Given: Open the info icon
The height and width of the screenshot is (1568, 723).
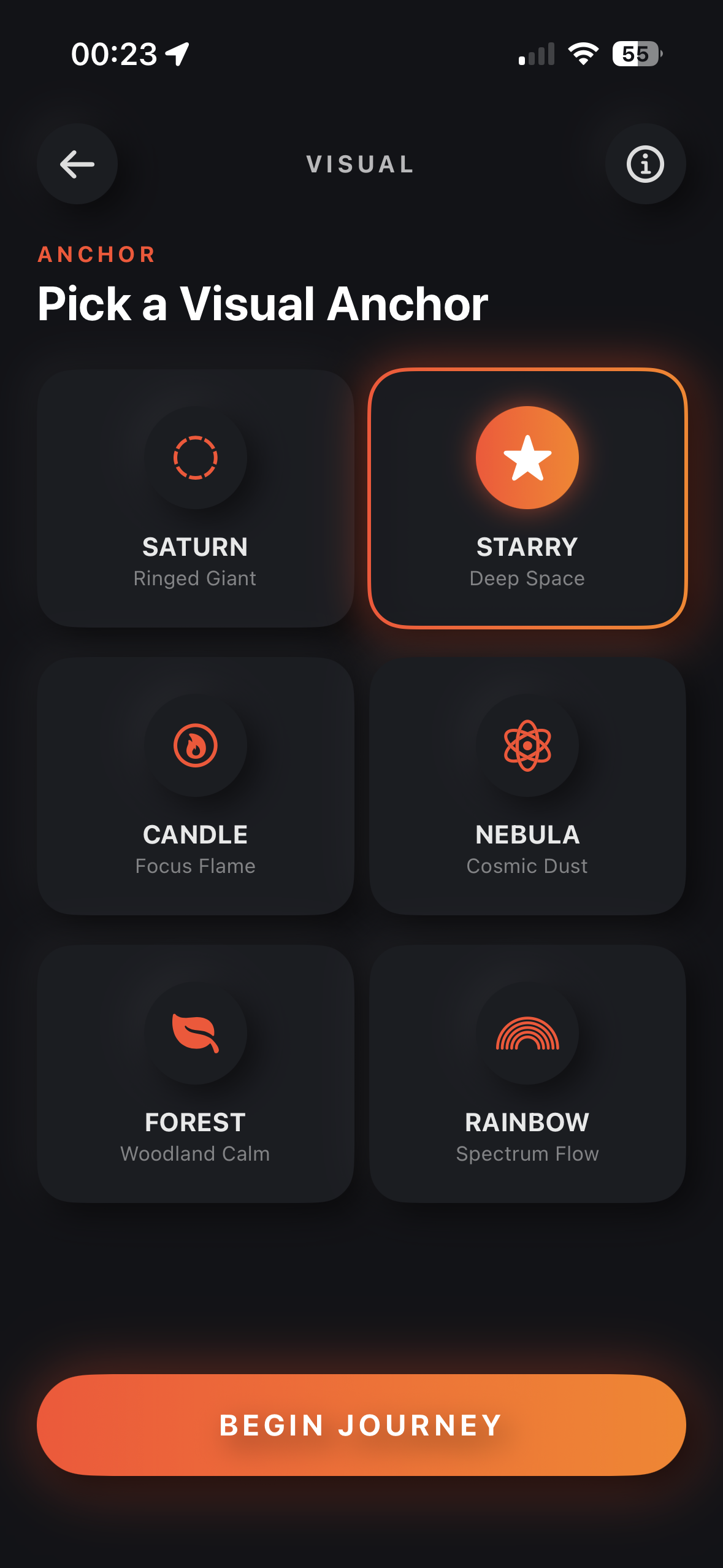Looking at the screenshot, I should click(645, 164).
